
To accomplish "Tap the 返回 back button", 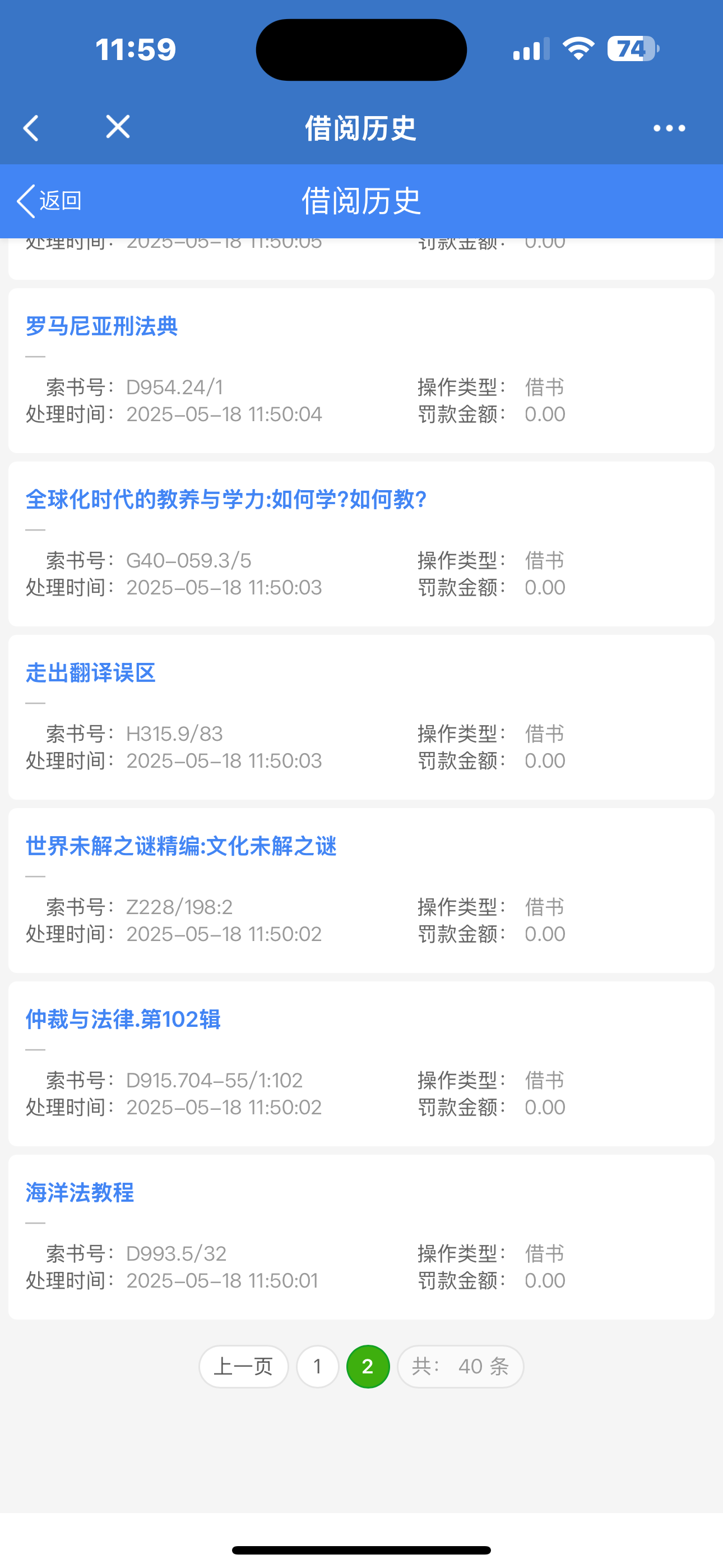I will pos(49,200).
